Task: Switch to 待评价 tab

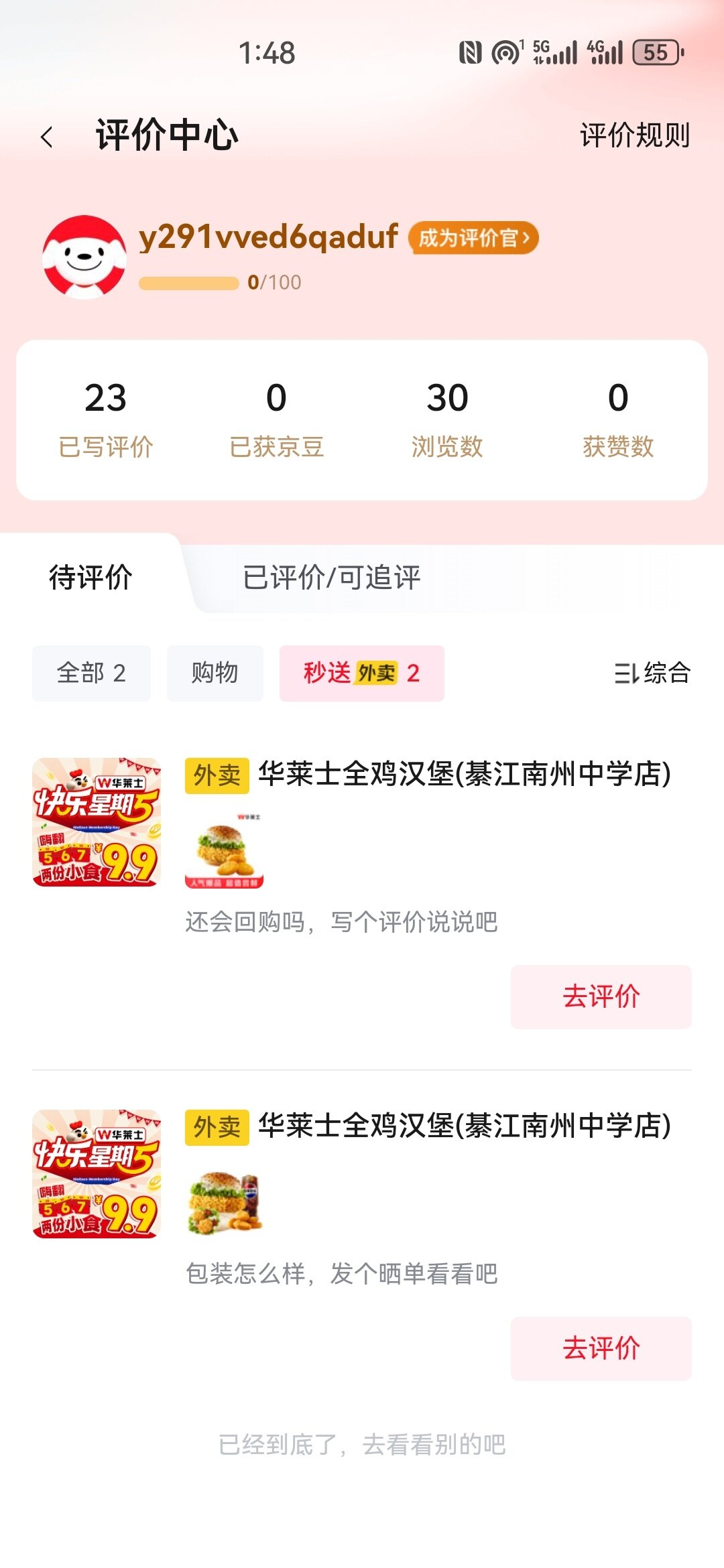Action: pyautogui.click(x=90, y=577)
